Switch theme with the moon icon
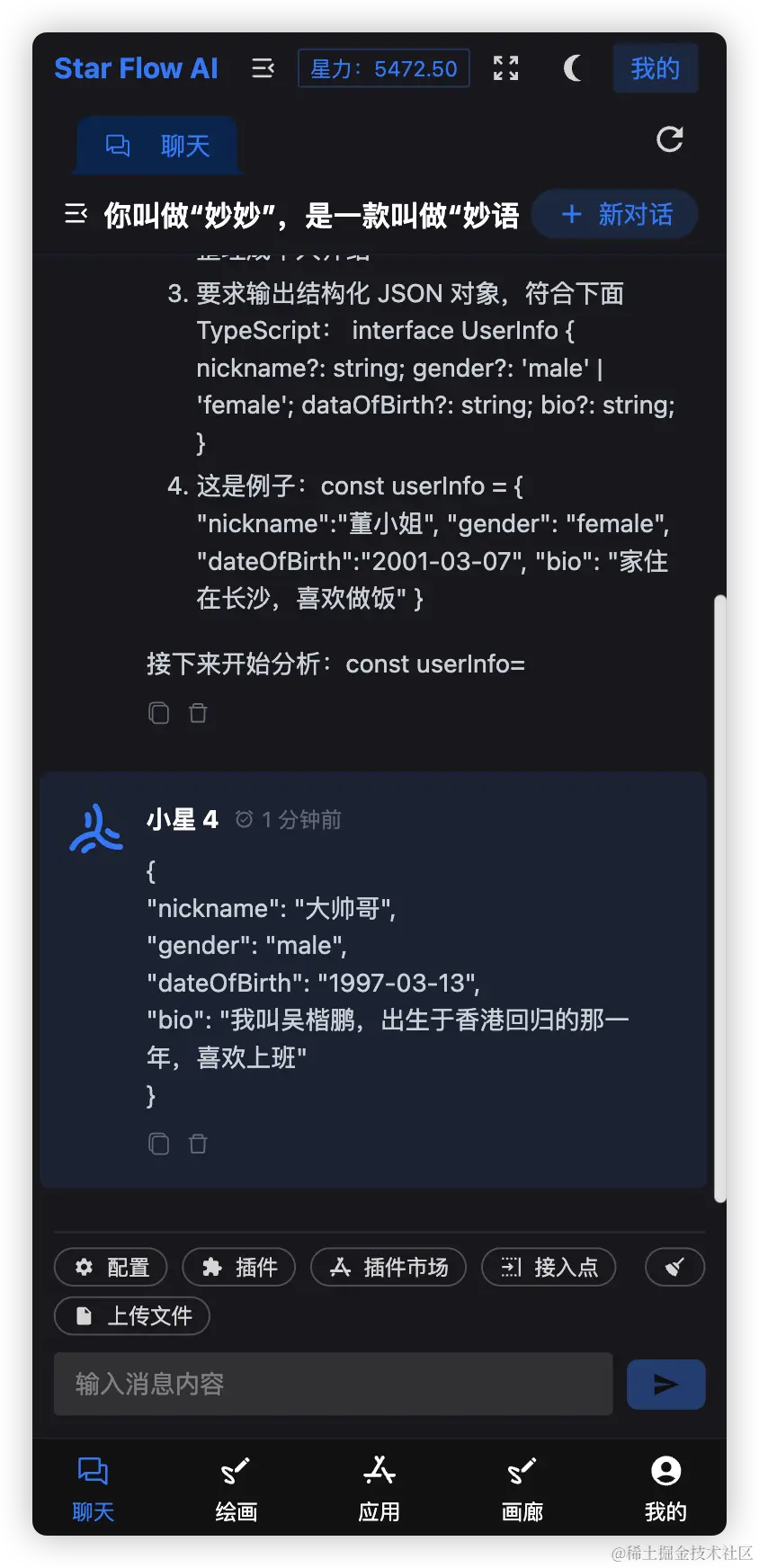This screenshot has height=1568, width=759. point(573,68)
